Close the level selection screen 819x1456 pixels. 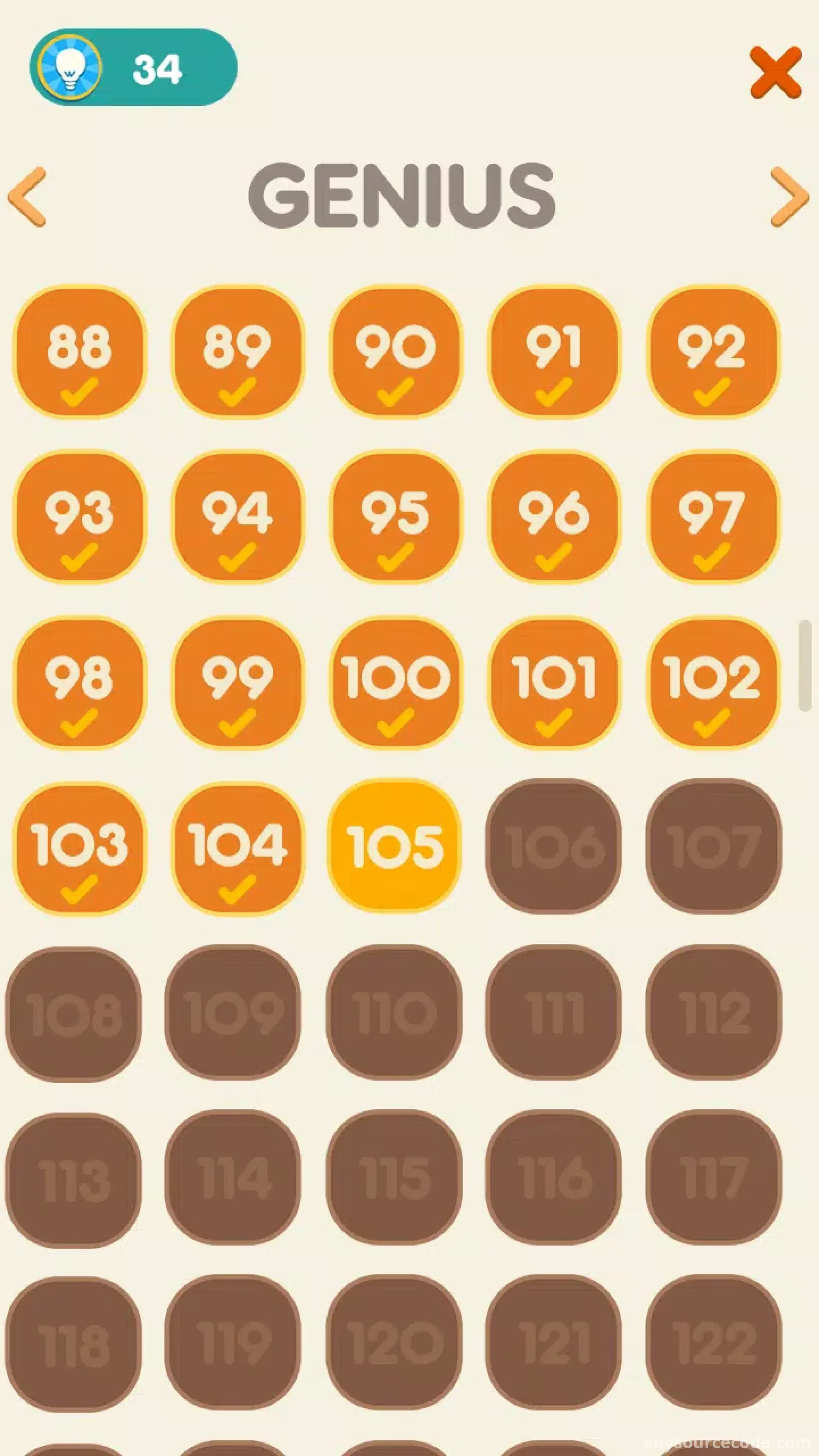click(x=775, y=73)
